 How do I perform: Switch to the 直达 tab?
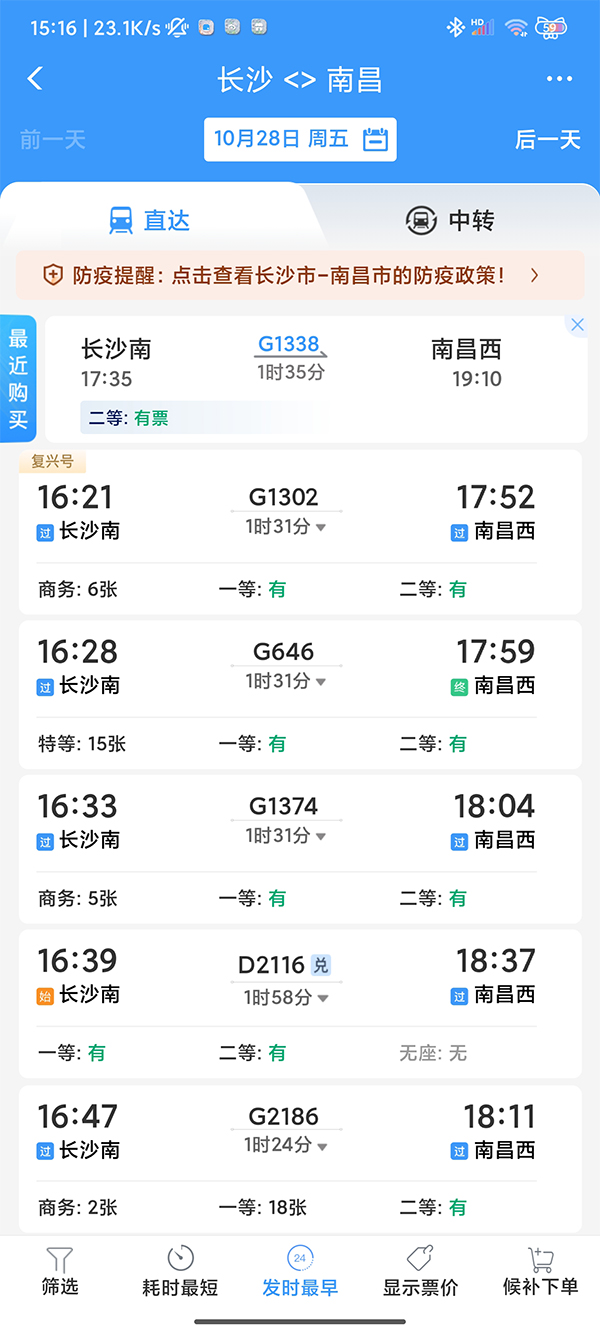point(150,220)
